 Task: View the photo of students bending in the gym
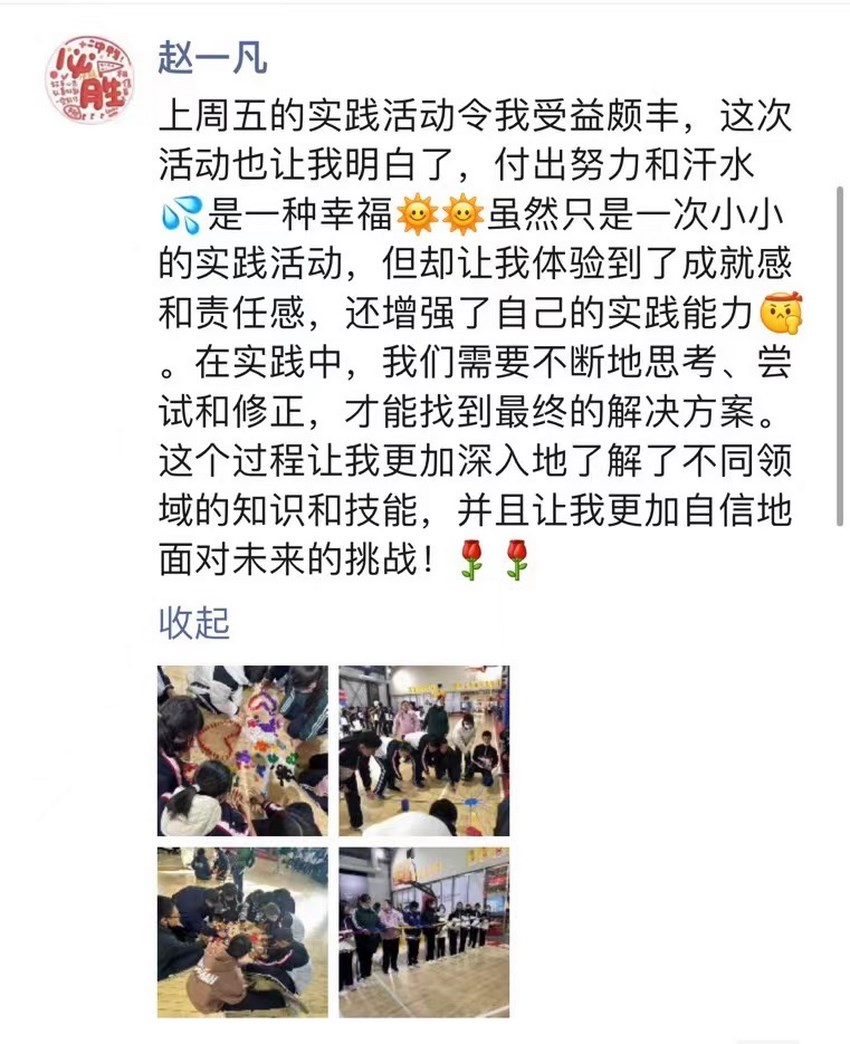coord(423,750)
